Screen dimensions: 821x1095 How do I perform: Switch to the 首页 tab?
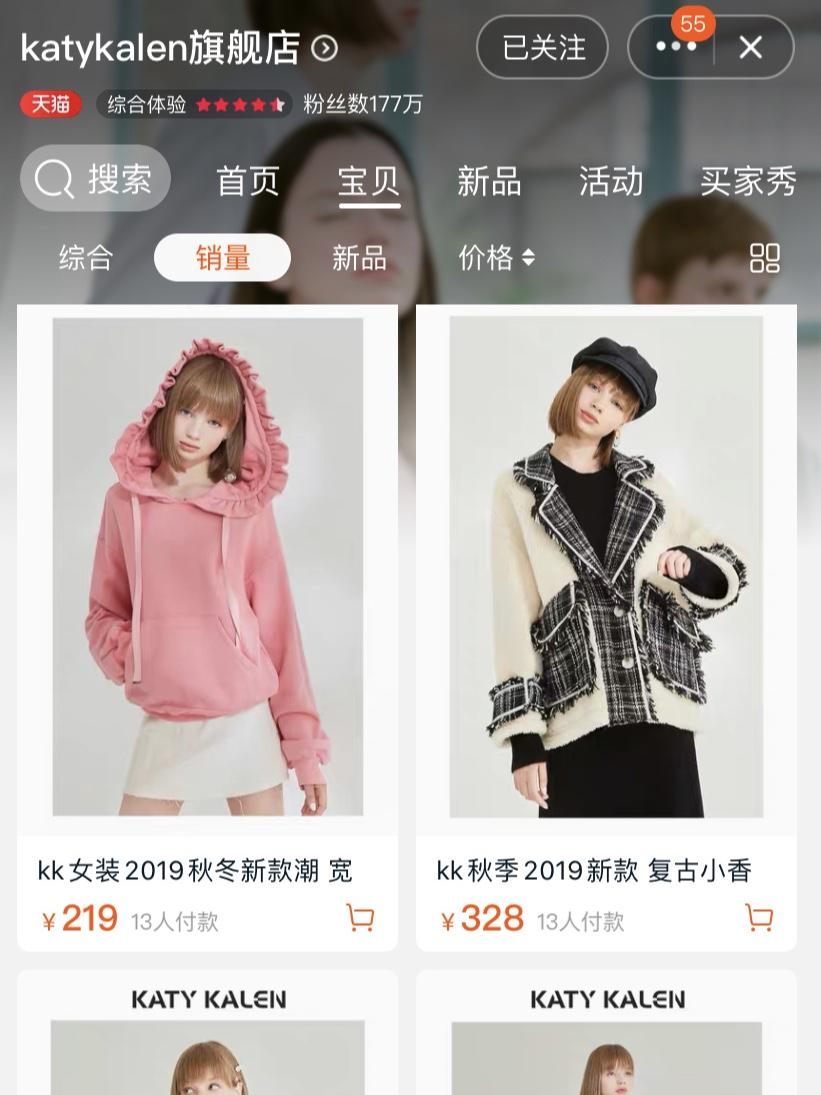247,181
